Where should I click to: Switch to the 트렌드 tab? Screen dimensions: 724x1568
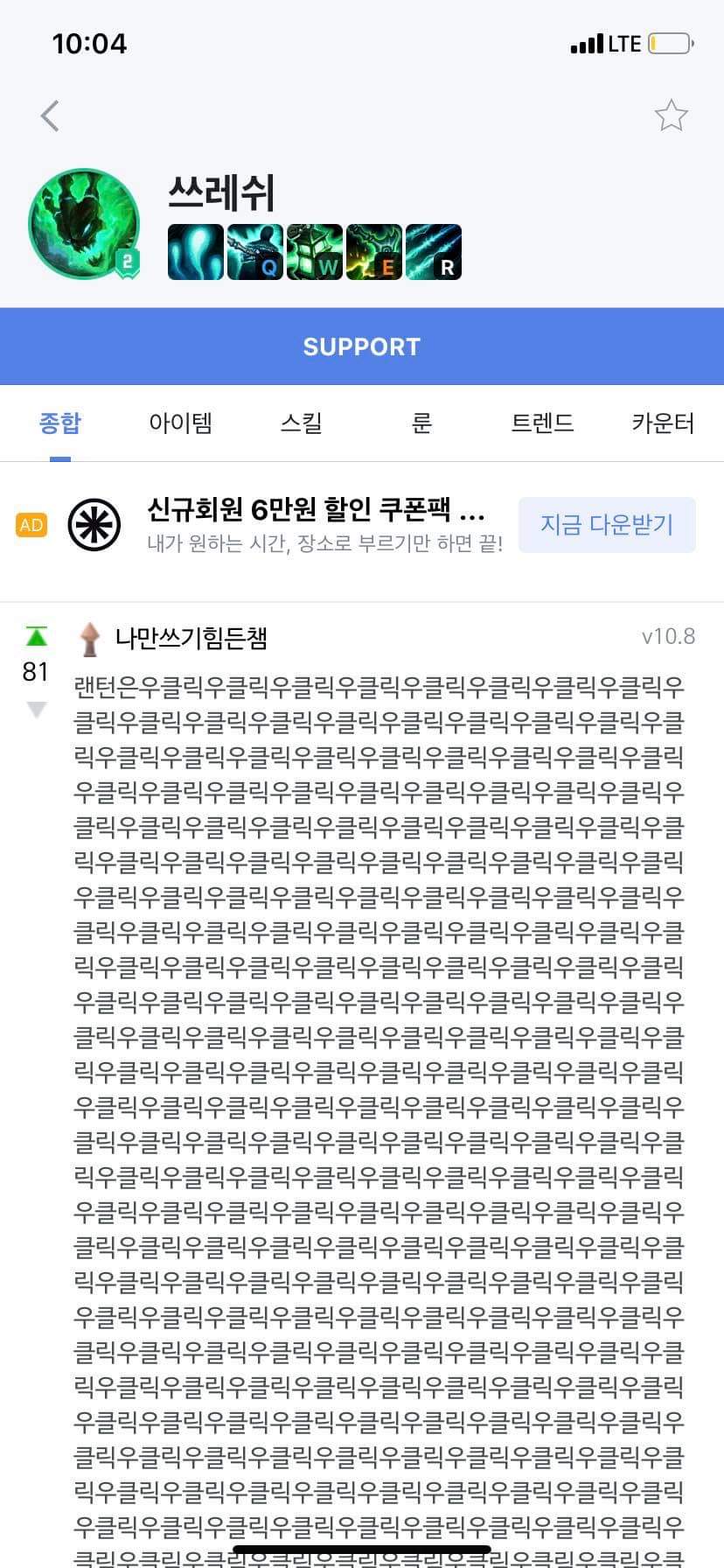pos(542,423)
